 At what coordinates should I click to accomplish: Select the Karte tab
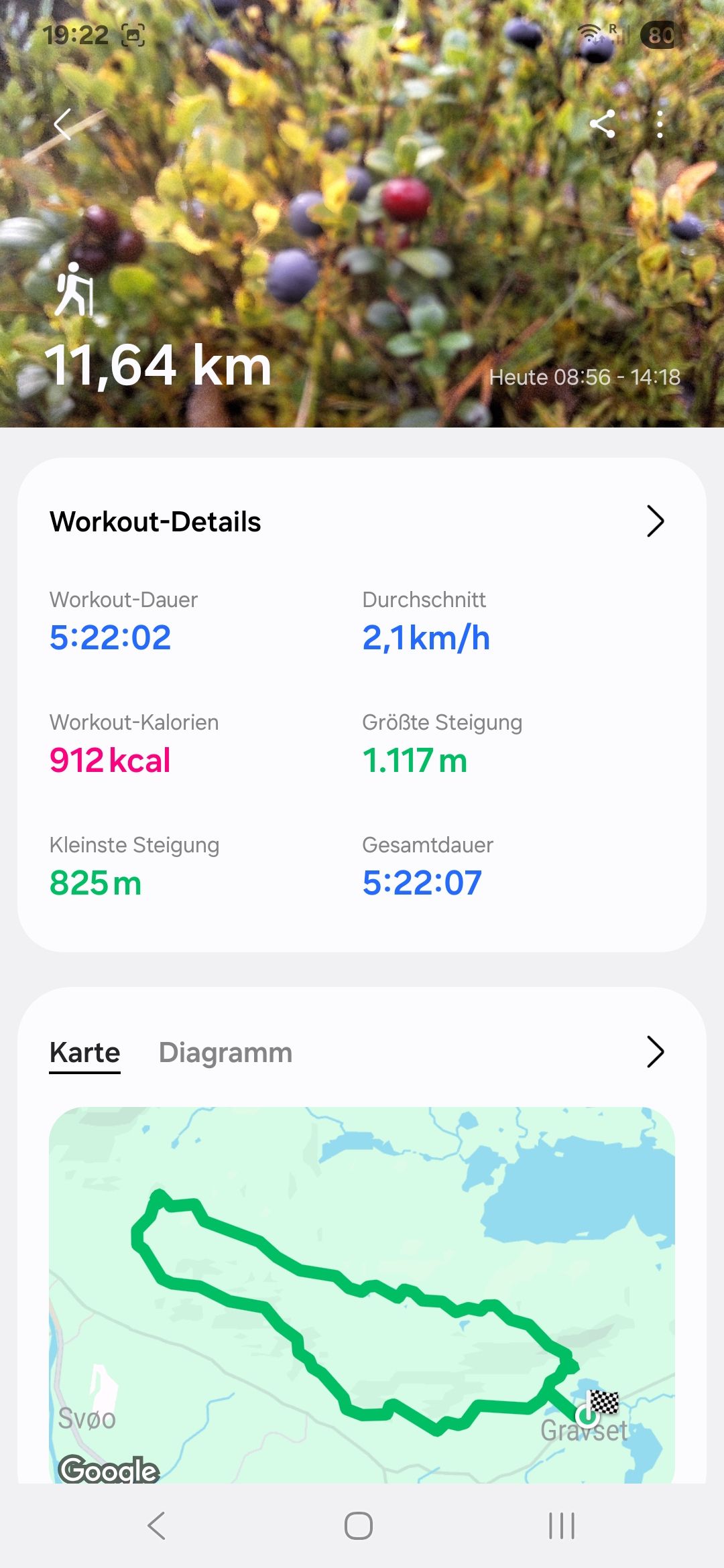click(84, 1053)
